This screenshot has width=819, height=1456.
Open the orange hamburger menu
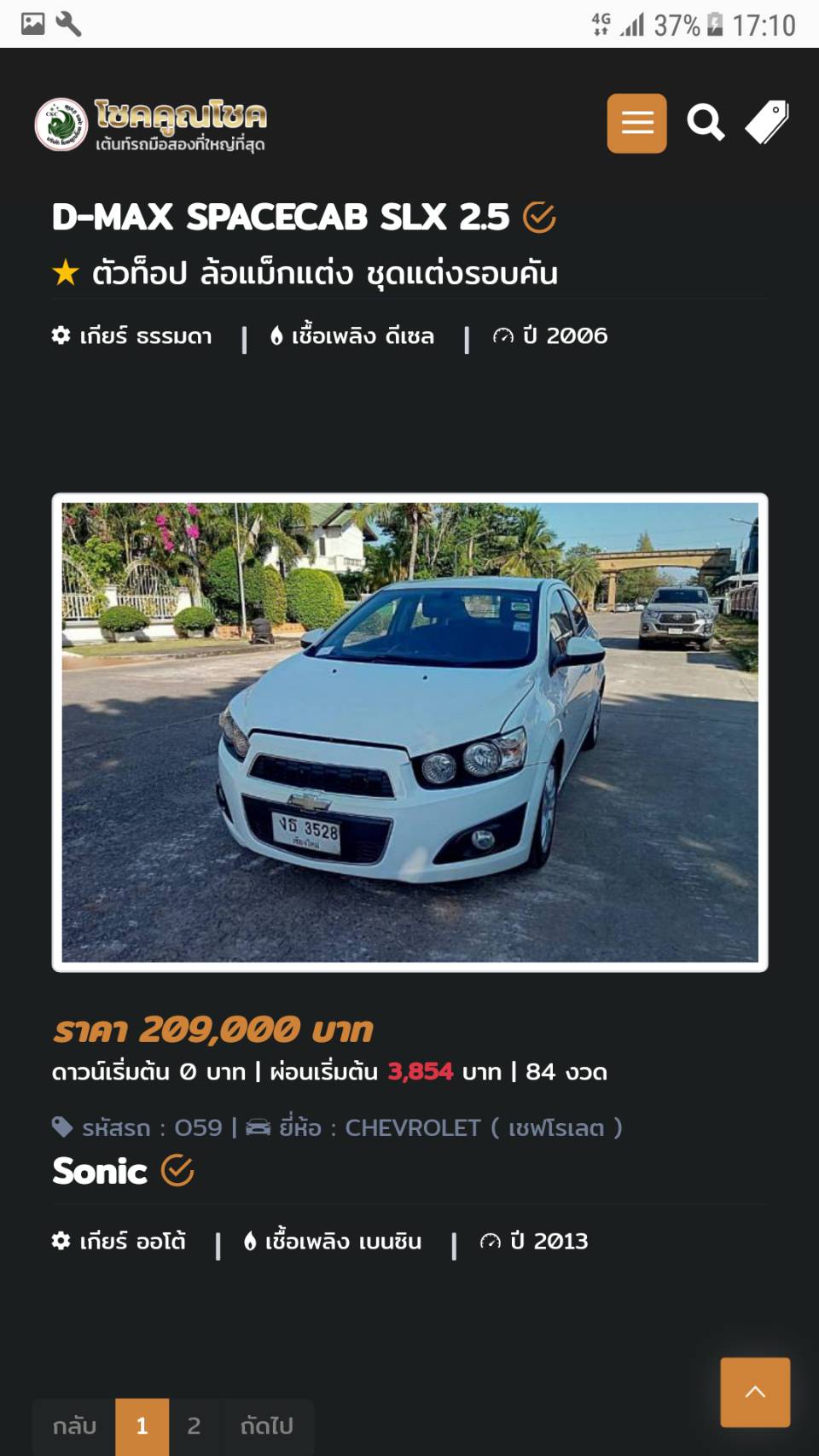[x=636, y=124]
